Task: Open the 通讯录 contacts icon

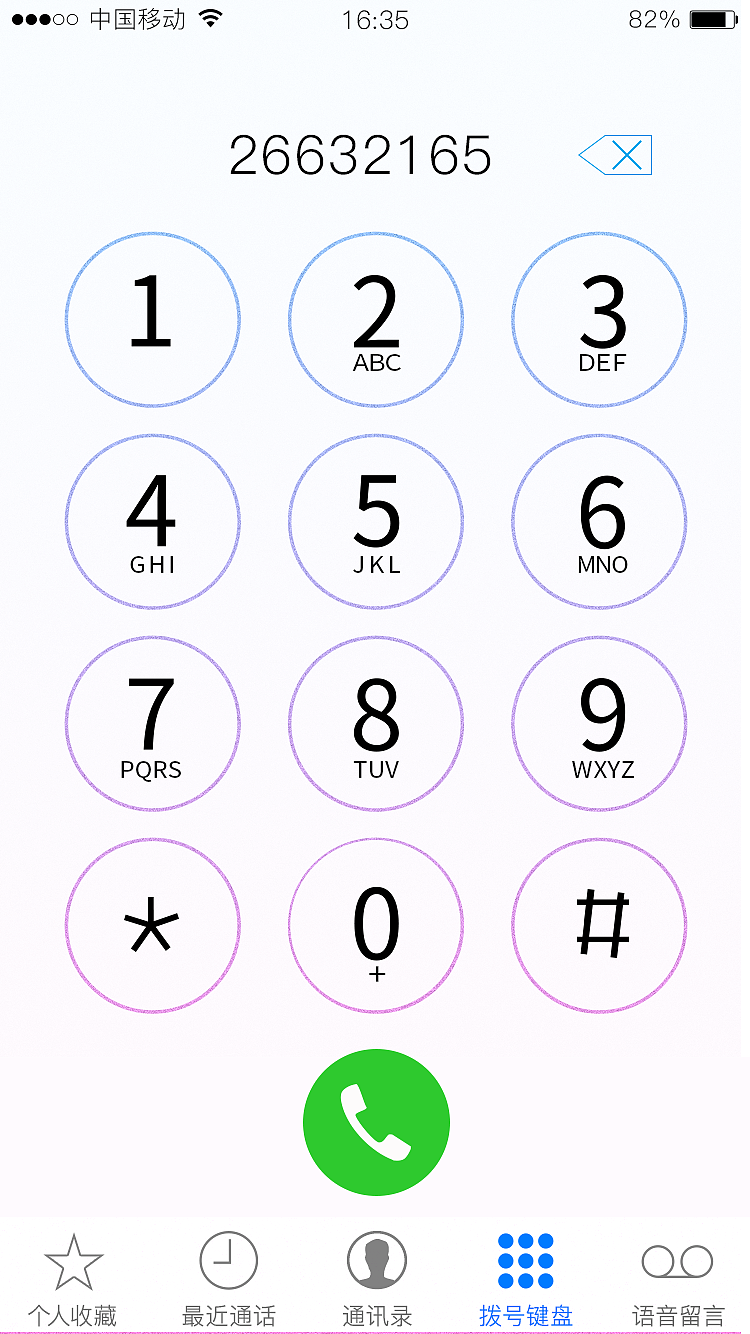Action: point(376,1262)
